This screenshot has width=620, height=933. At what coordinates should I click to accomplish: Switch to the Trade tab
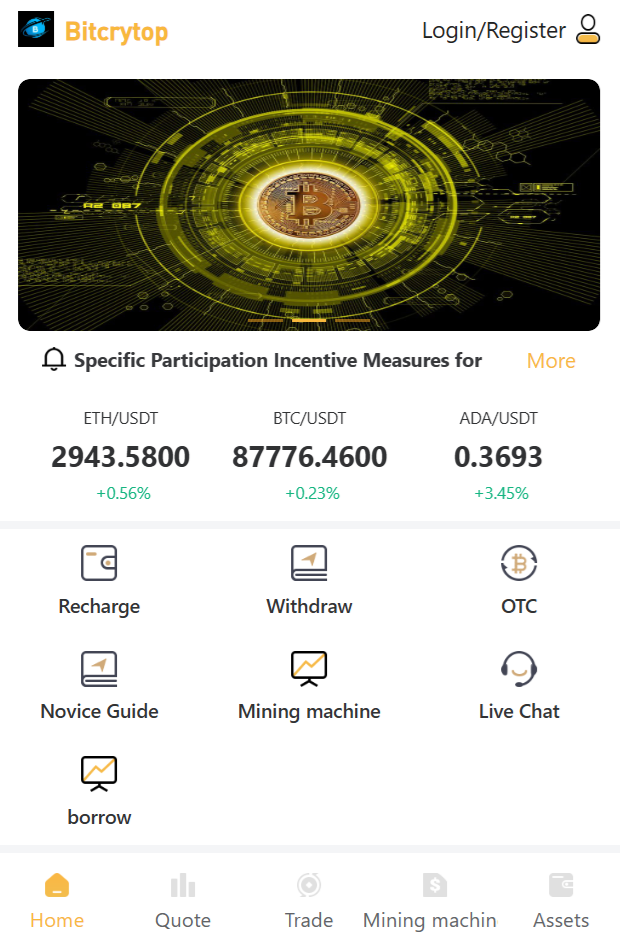pyautogui.click(x=309, y=900)
